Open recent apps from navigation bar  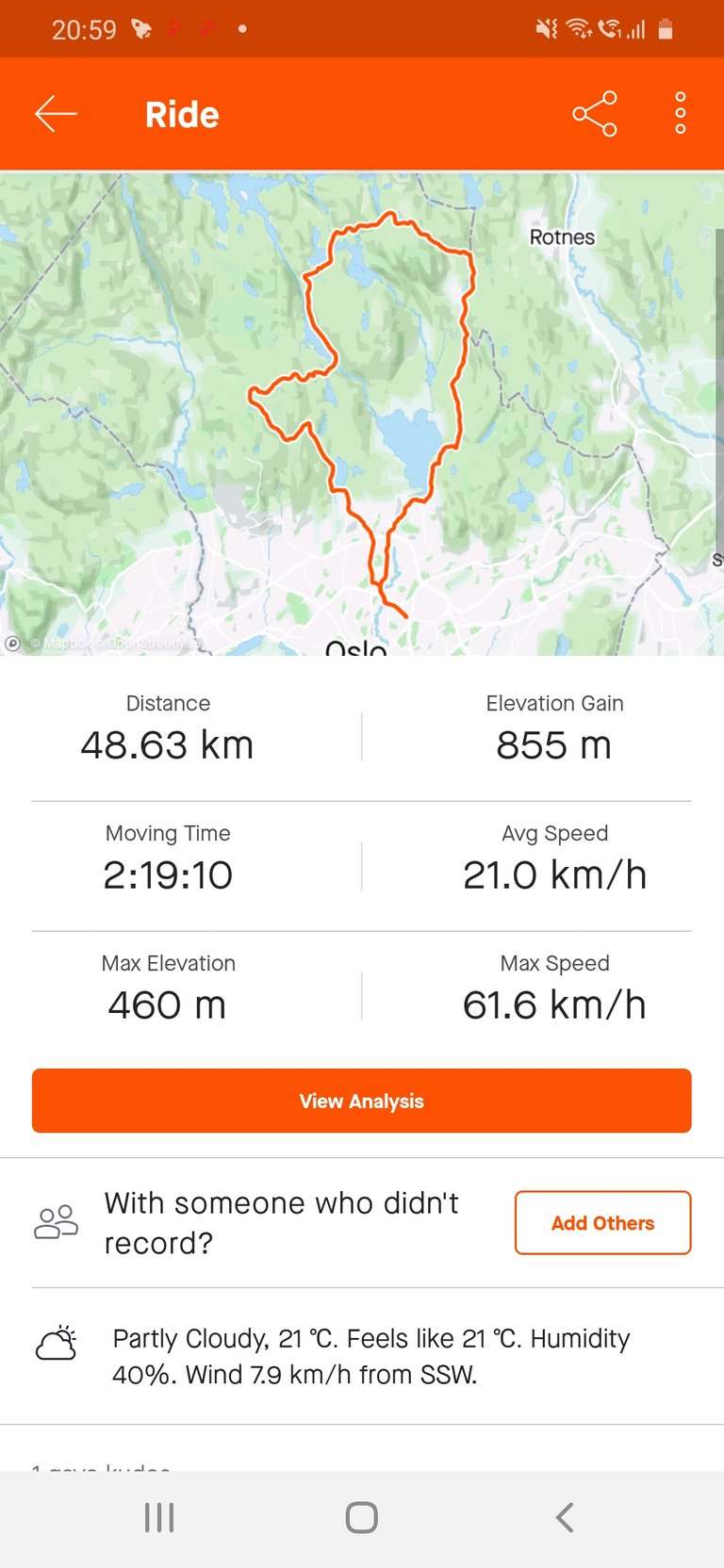(159, 1517)
